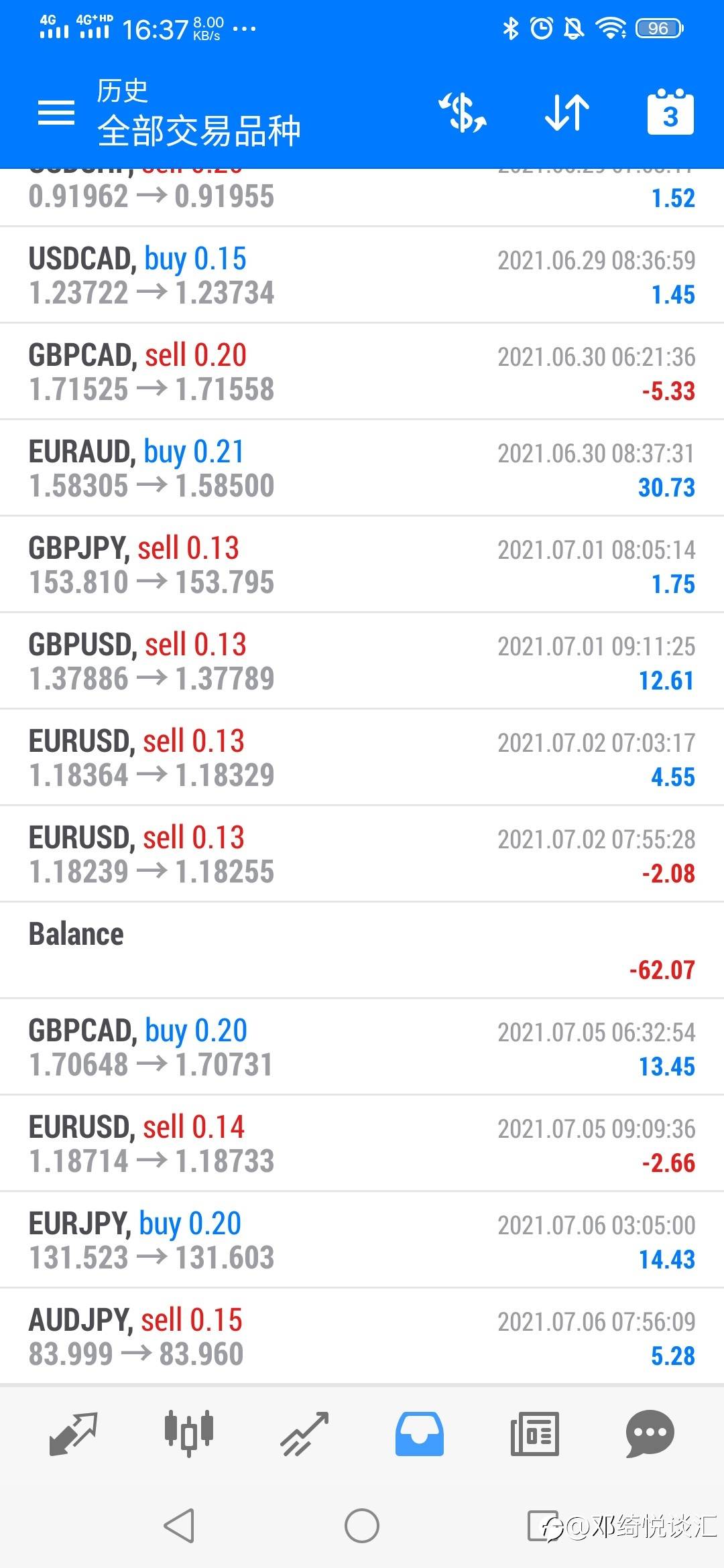Open the currency symbol filter
724x1568 pixels.
tap(463, 113)
